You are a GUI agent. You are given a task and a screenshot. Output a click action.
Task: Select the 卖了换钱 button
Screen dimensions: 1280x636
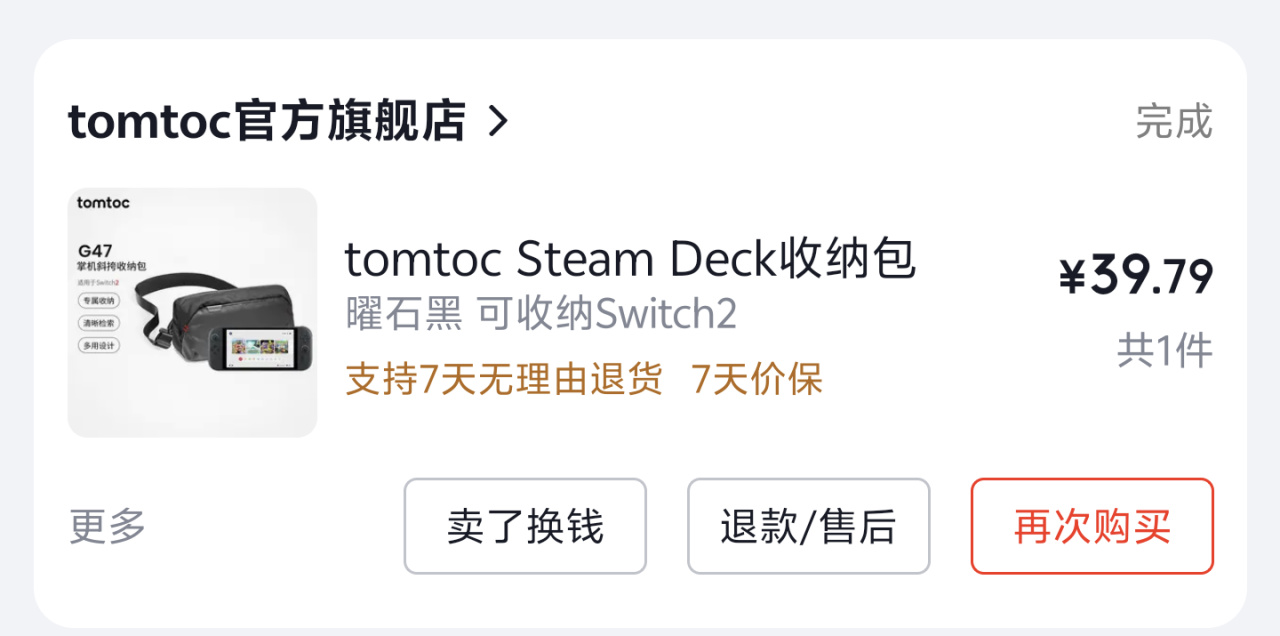[x=525, y=526]
